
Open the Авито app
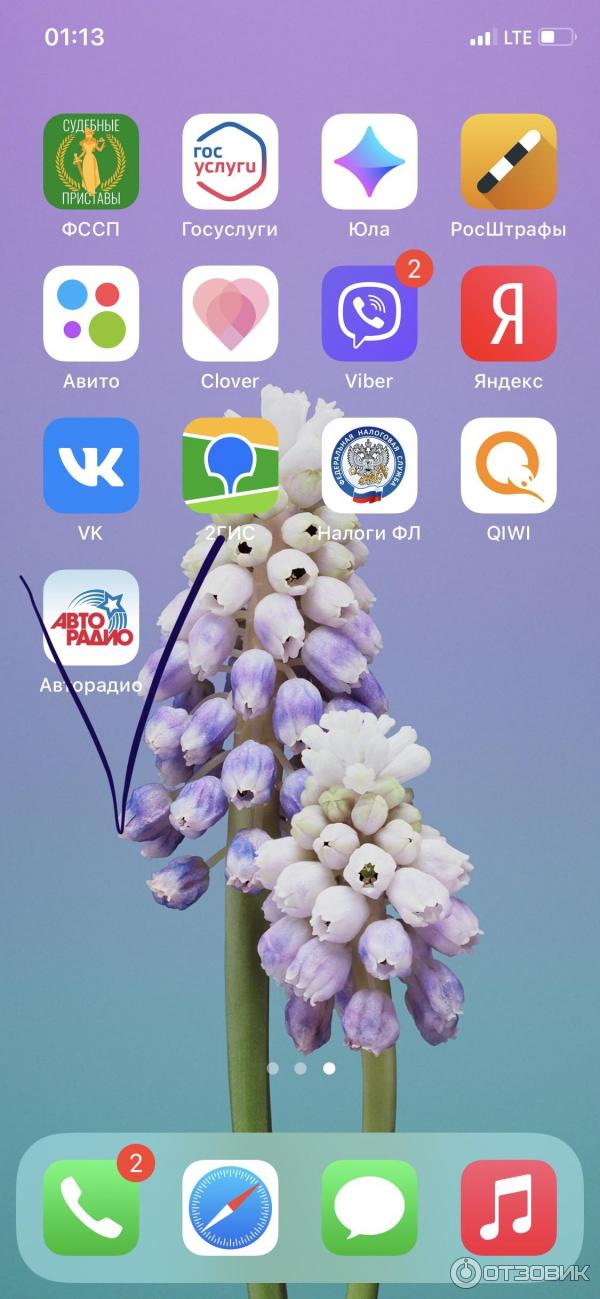click(91, 314)
